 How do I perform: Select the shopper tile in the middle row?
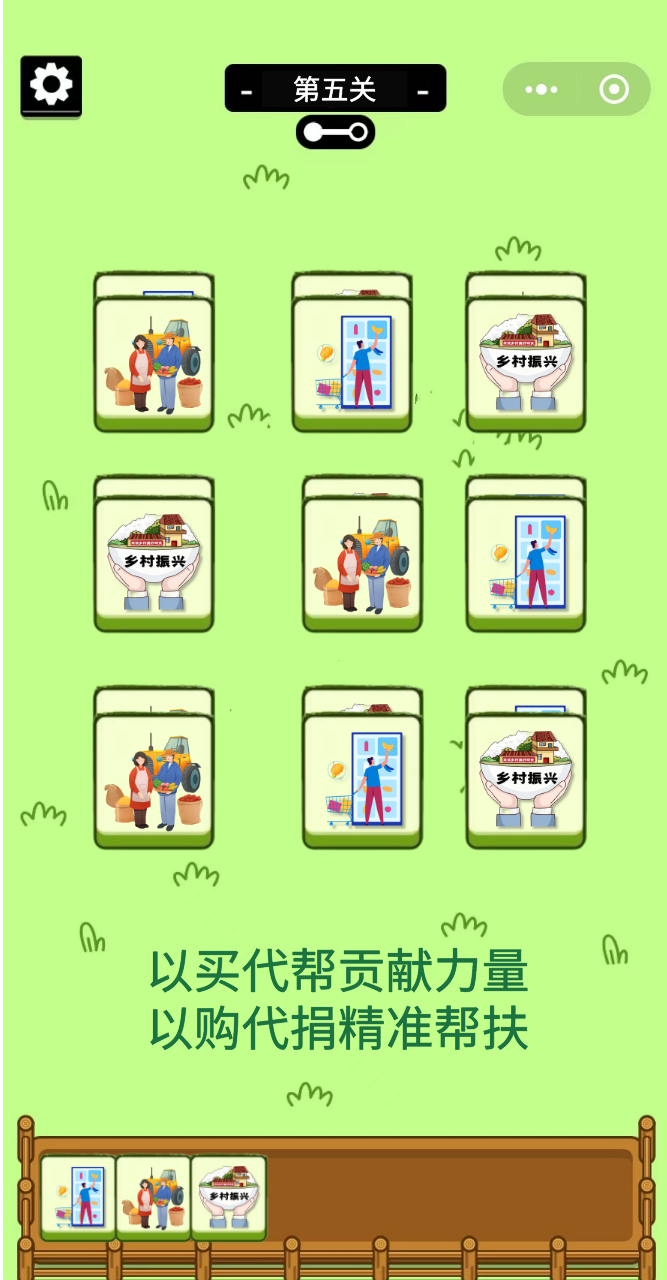(x=526, y=565)
